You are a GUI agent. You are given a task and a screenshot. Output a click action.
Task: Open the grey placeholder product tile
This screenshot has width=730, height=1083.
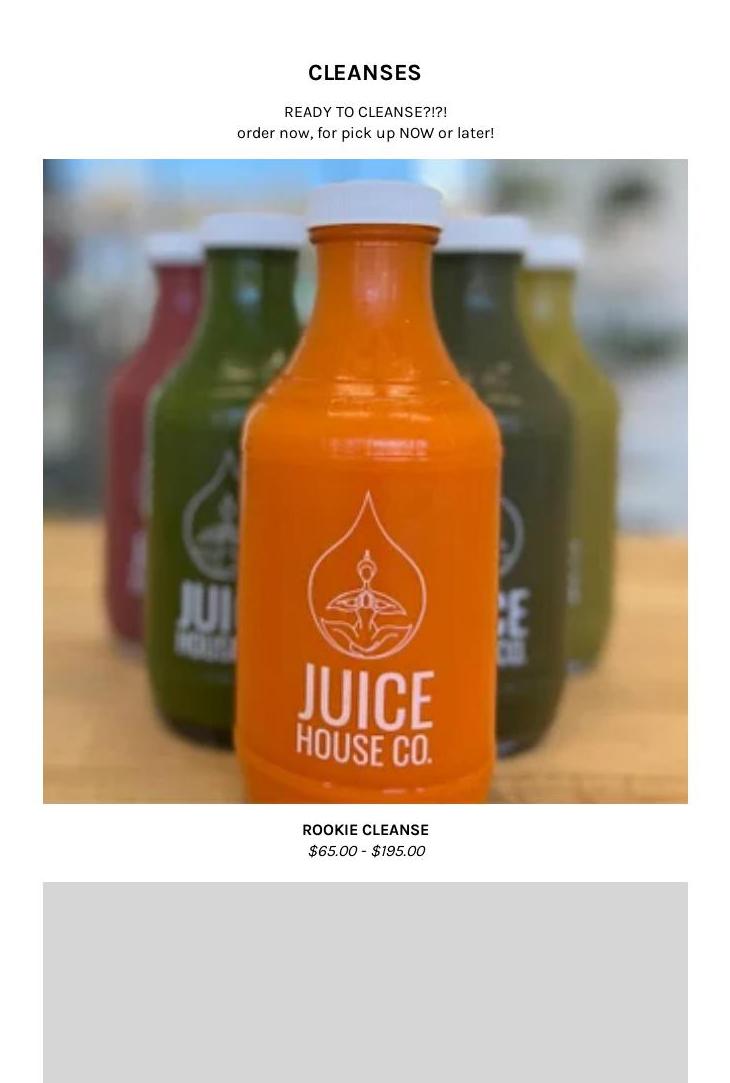tap(365, 982)
